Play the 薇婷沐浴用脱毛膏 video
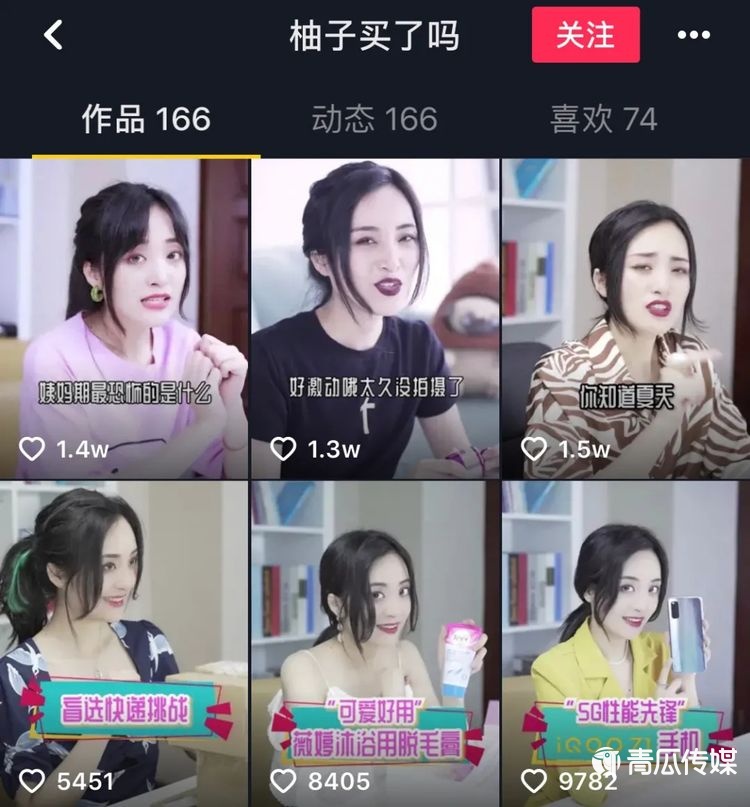The height and width of the screenshot is (807, 750). point(375,640)
